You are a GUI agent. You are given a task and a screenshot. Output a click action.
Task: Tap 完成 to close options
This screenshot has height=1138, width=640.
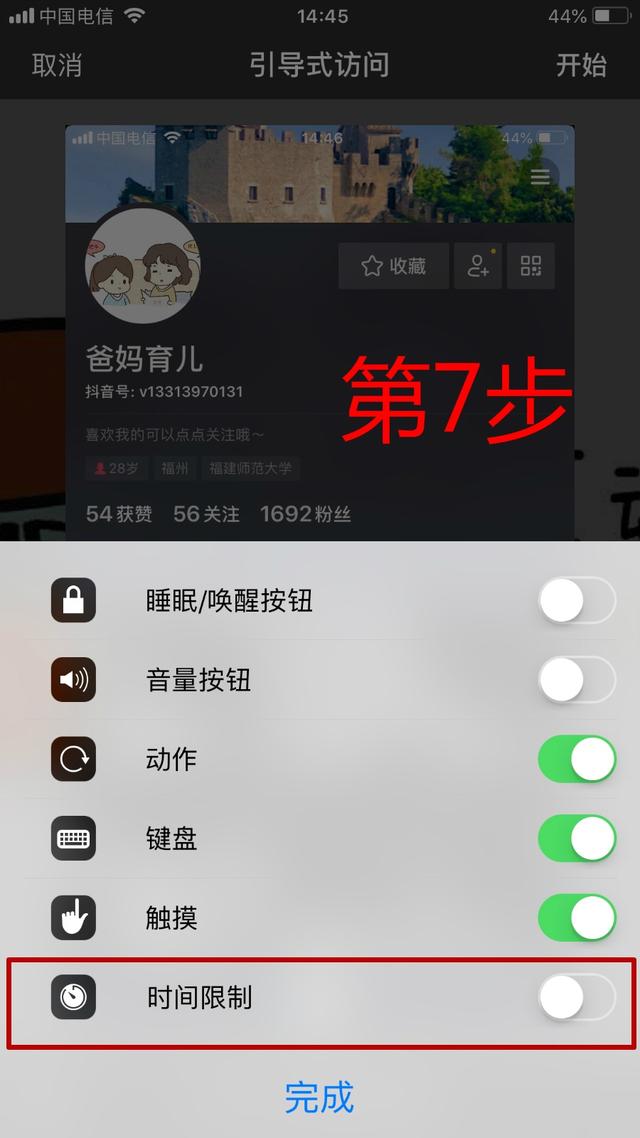point(319,1097)
